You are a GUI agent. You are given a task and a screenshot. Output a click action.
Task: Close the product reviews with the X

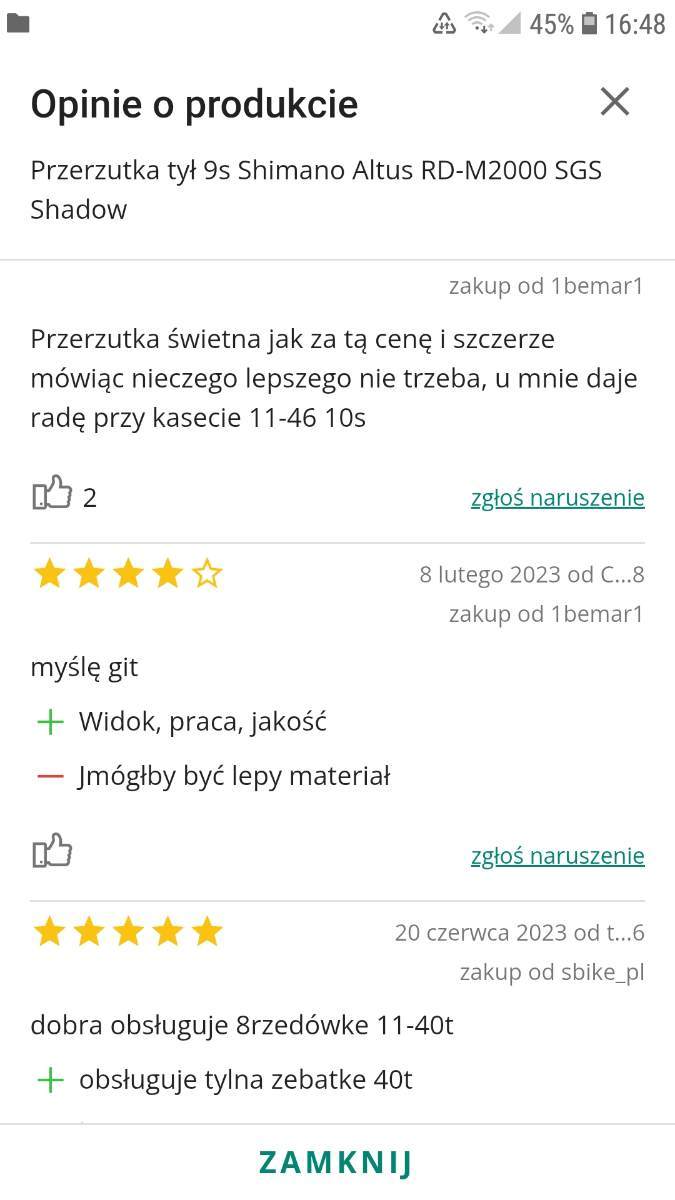614,101
